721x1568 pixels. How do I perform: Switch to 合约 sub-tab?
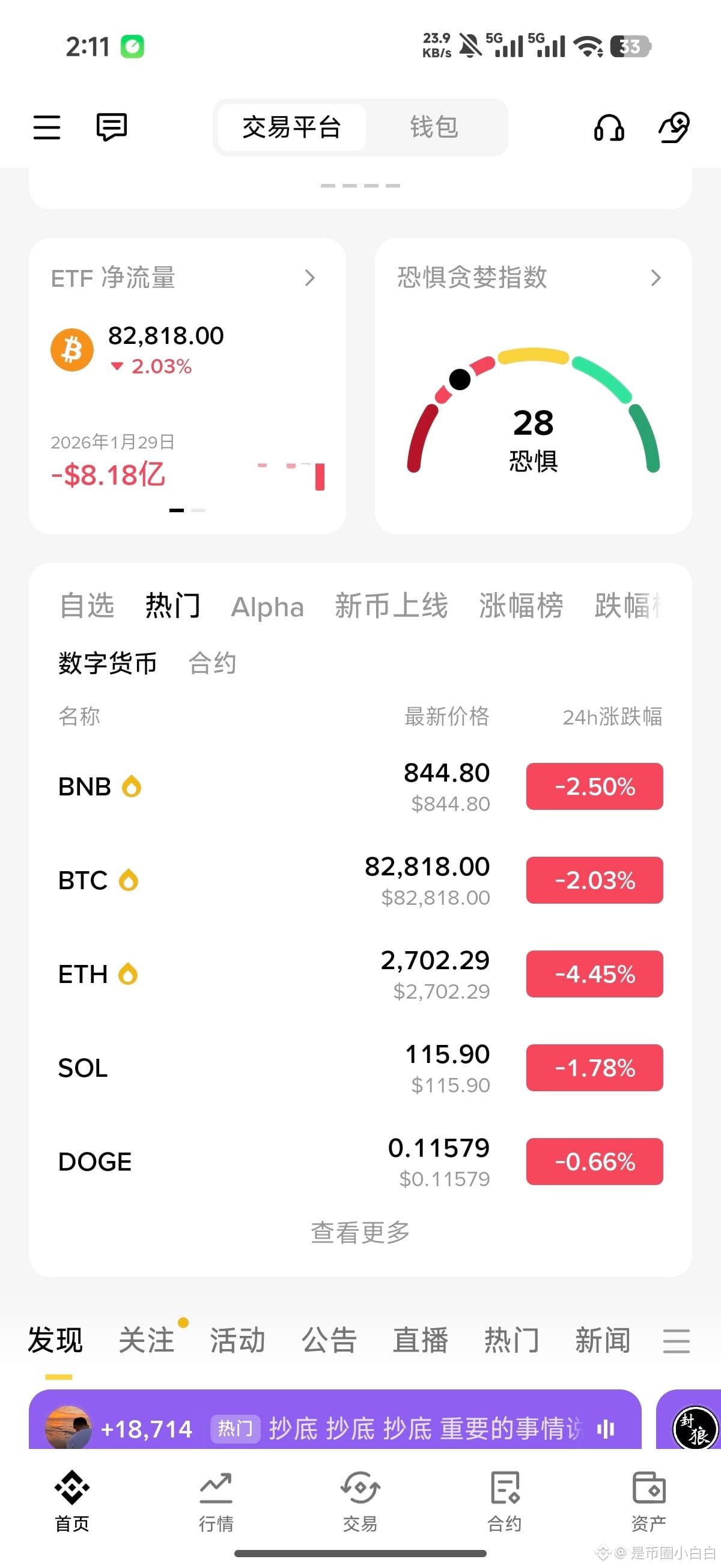pyautogui.click(x=212, y=663)
